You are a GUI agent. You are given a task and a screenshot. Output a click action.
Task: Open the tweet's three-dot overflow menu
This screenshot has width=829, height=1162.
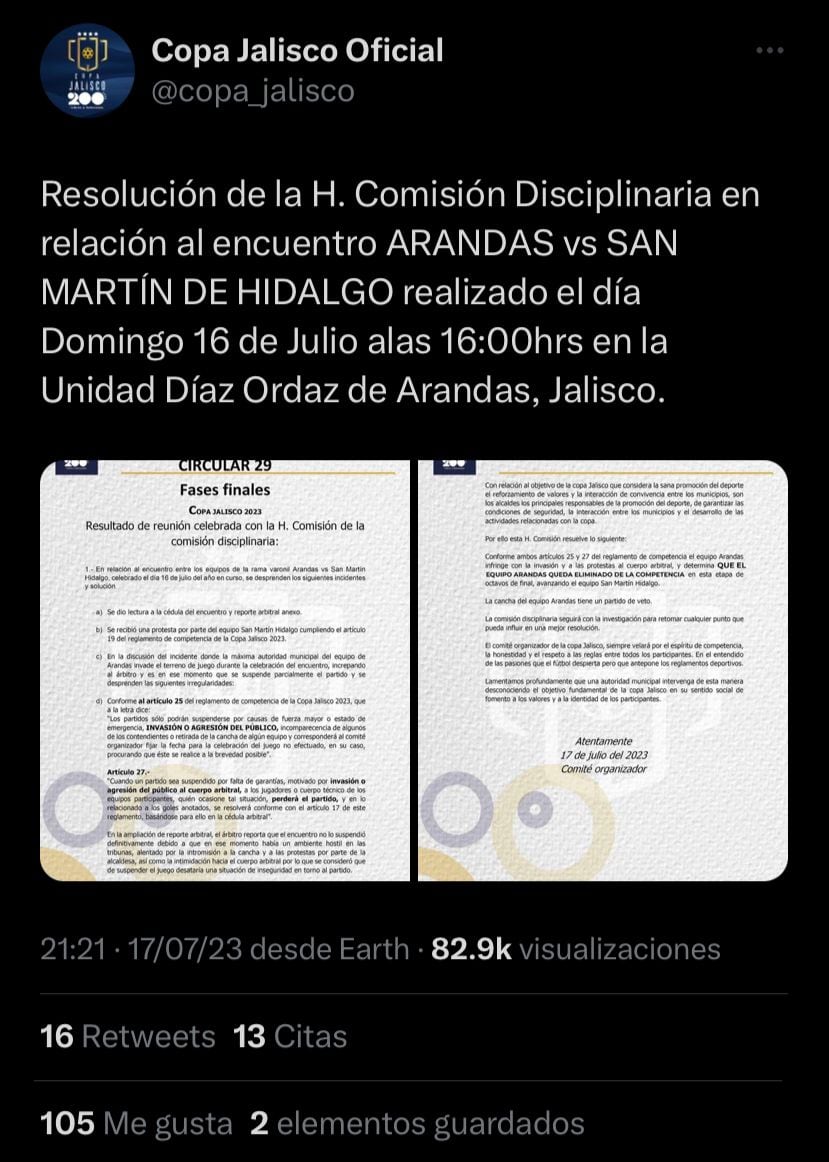pyautogui.click(x=769, y=51)
